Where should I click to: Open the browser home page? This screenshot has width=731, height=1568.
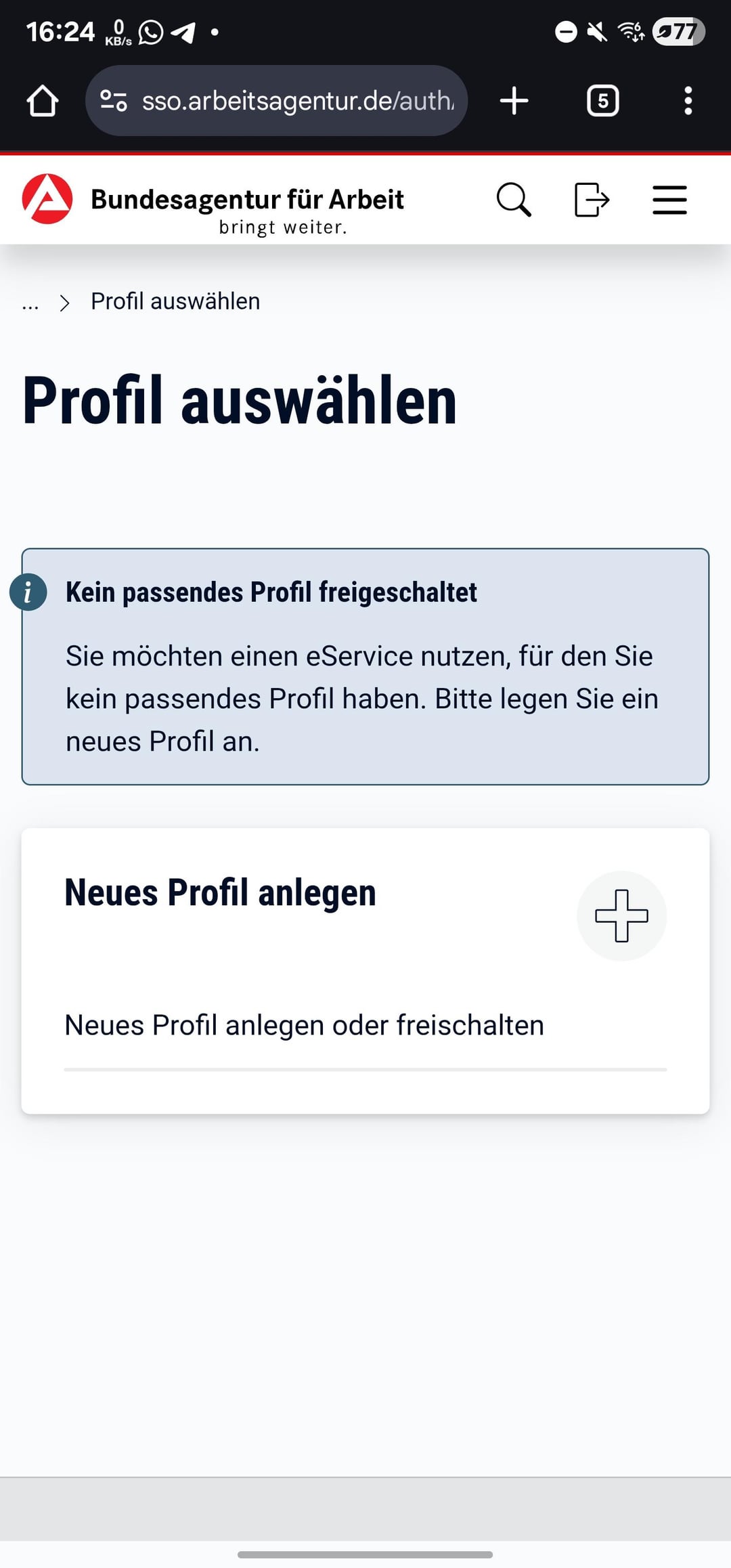(42, 101)
